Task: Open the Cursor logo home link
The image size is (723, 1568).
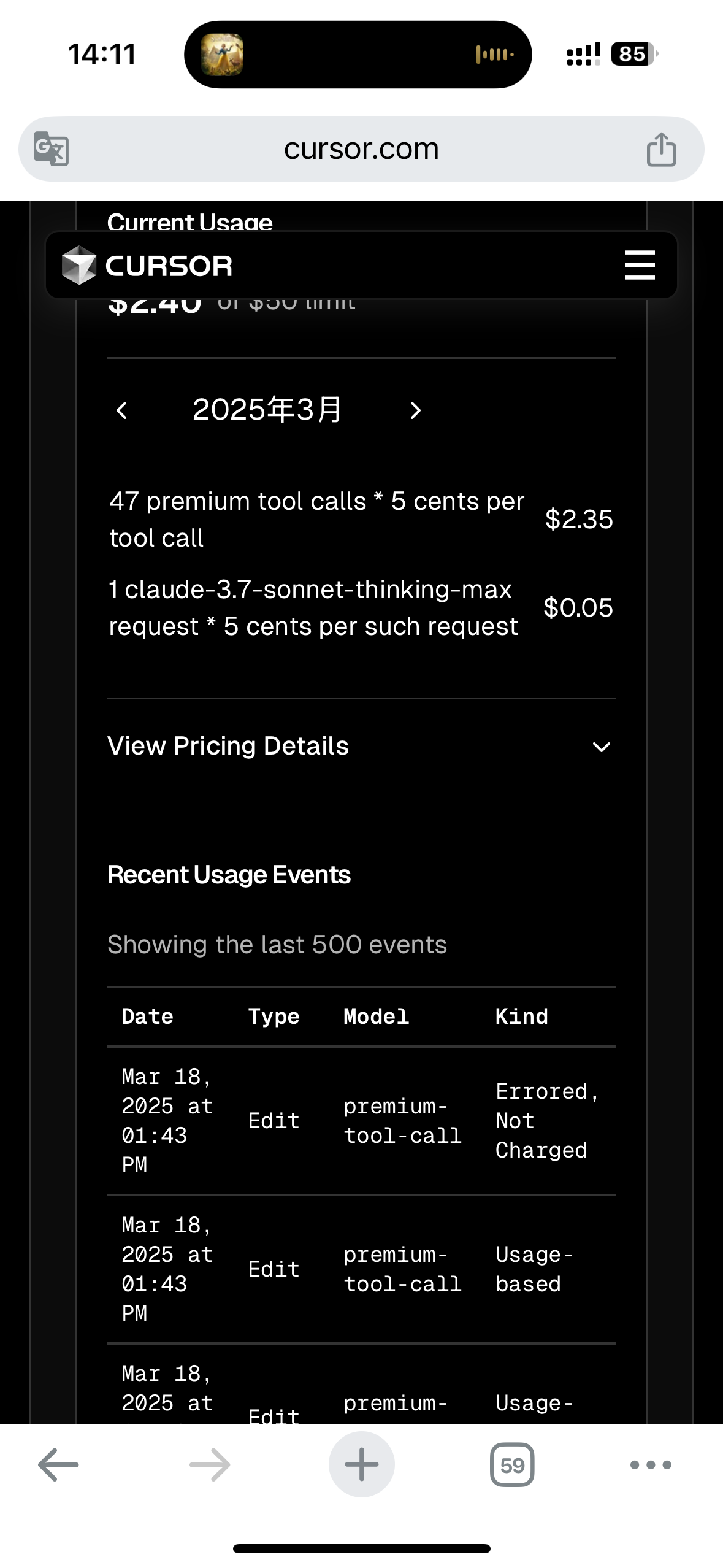Action: coord(147,265)
